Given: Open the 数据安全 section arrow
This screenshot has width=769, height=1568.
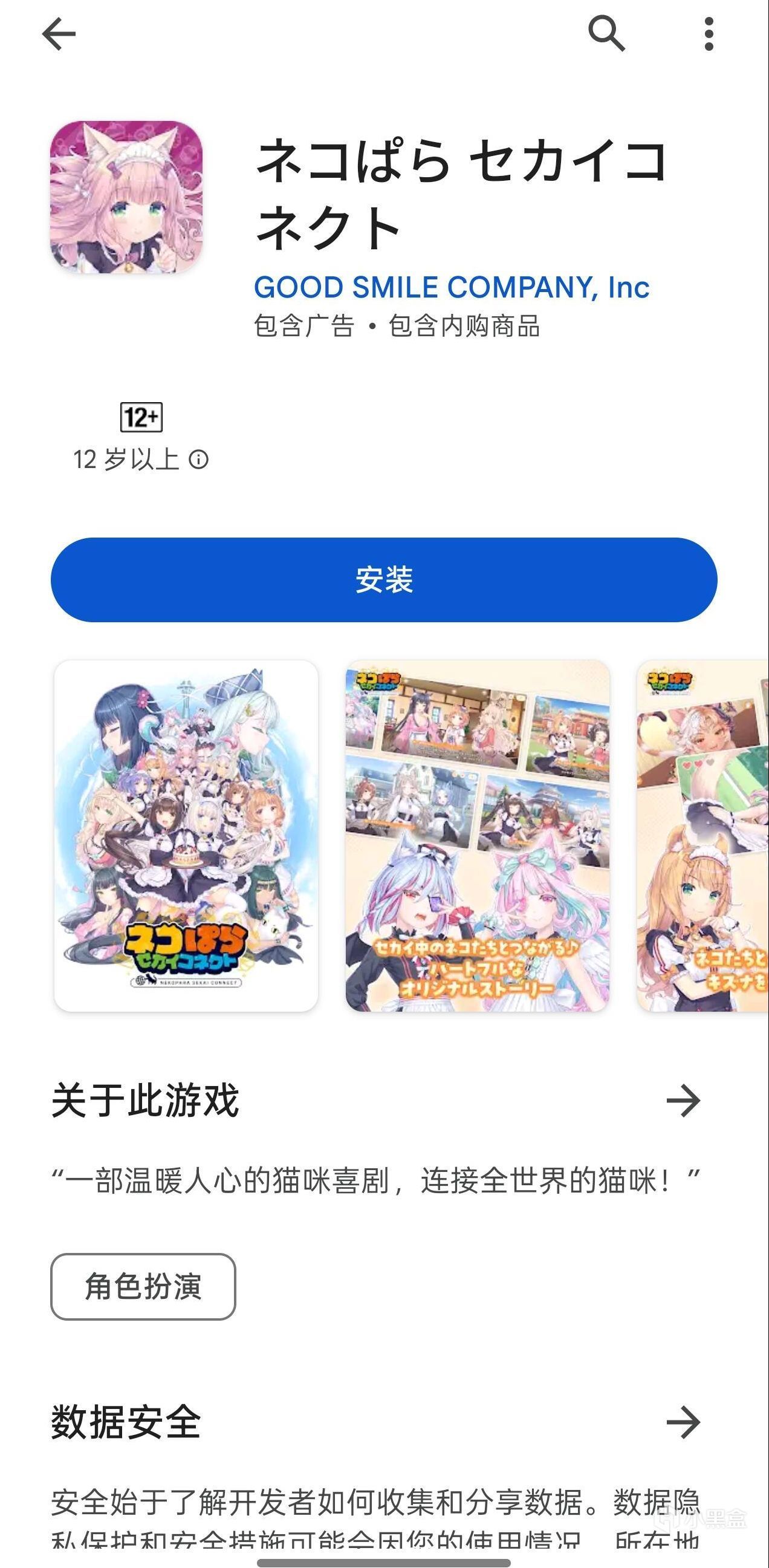Looking at the screenshot, I should tap(683, 1422).
